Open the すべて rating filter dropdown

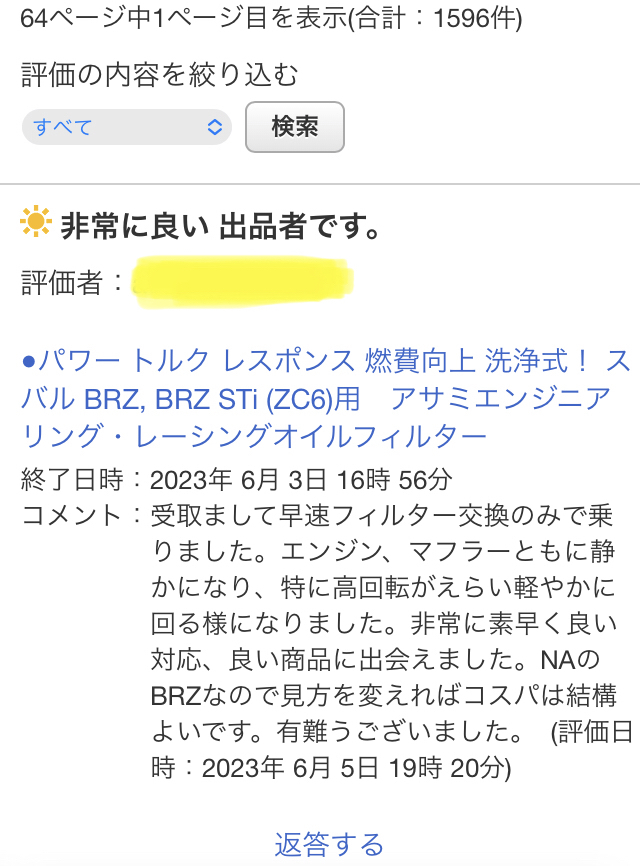point(126,127)
